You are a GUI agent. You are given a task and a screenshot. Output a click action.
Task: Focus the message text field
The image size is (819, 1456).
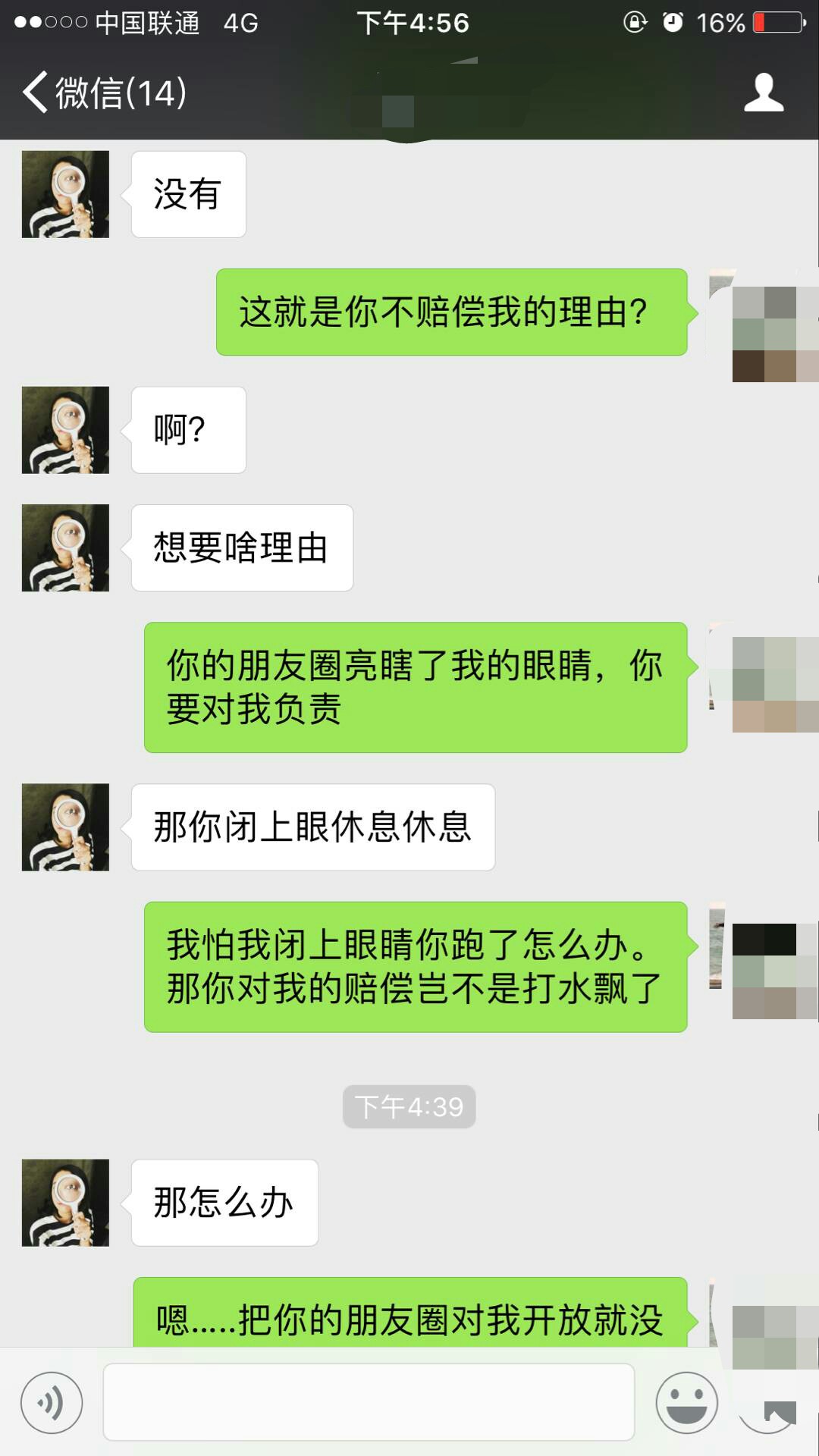[x=369, y=1401]
